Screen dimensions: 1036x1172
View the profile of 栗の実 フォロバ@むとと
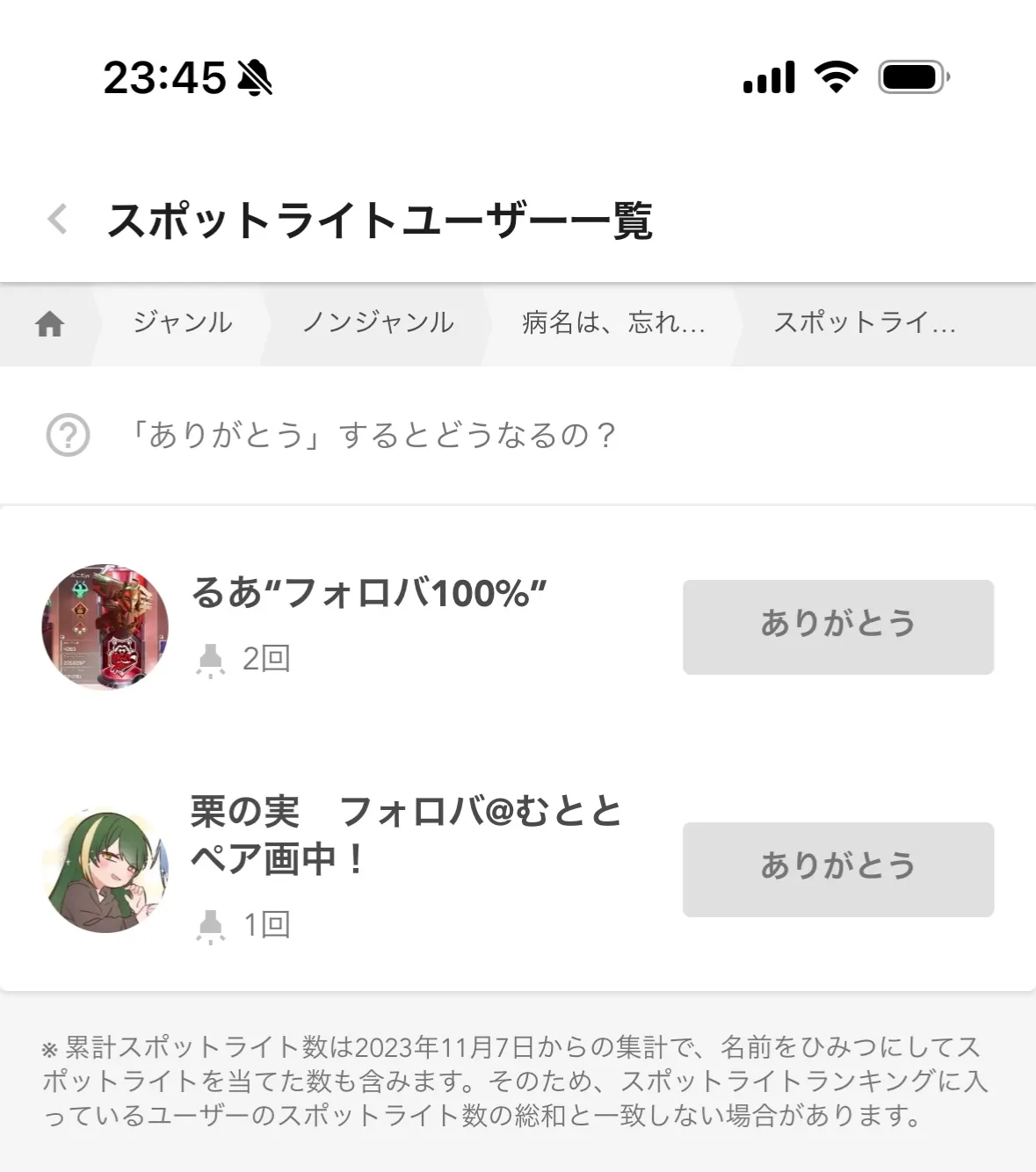pyautogui.click(x=105, y=870)
